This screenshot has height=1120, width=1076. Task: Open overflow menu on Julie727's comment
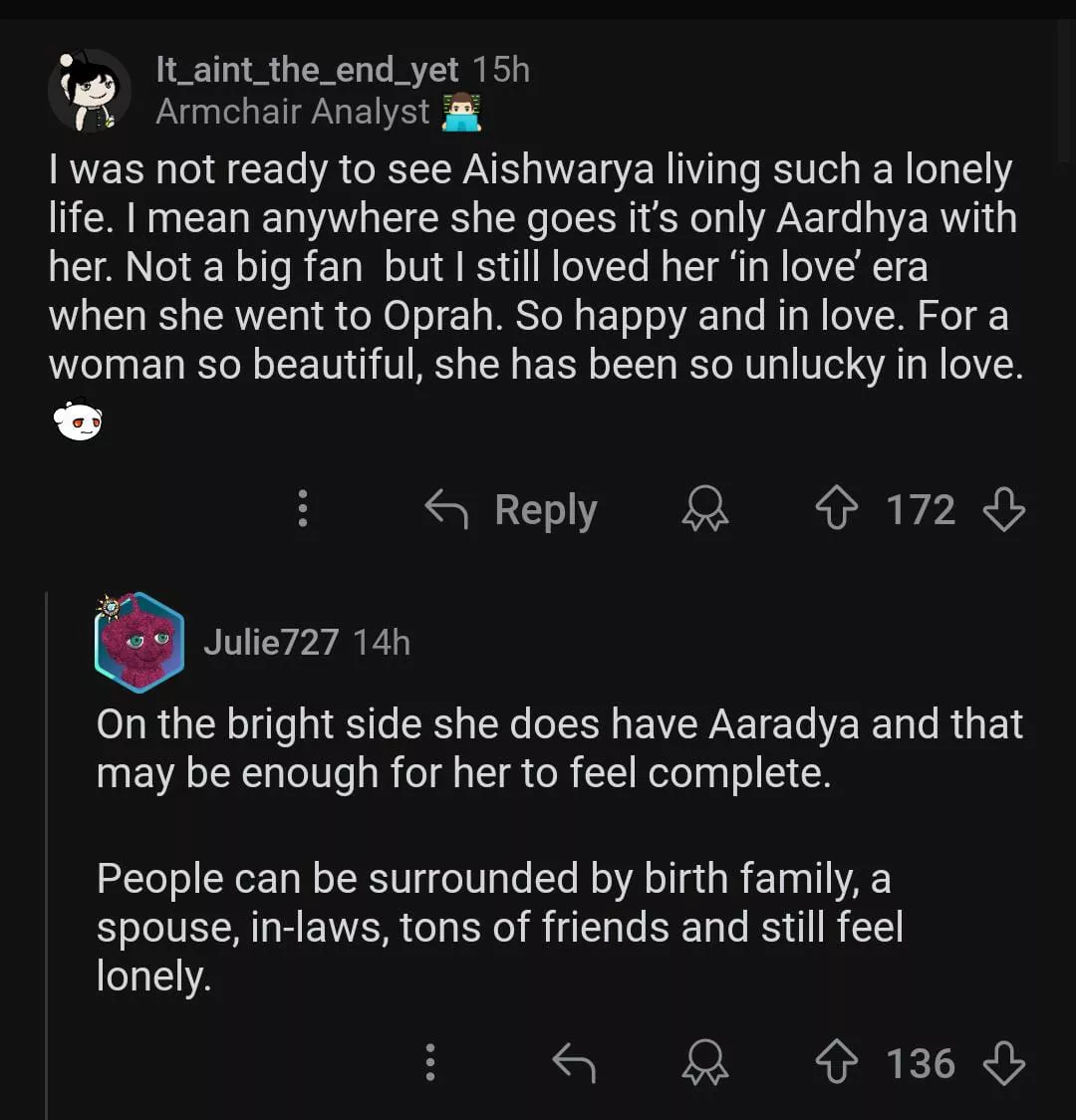pos(430,1063)
